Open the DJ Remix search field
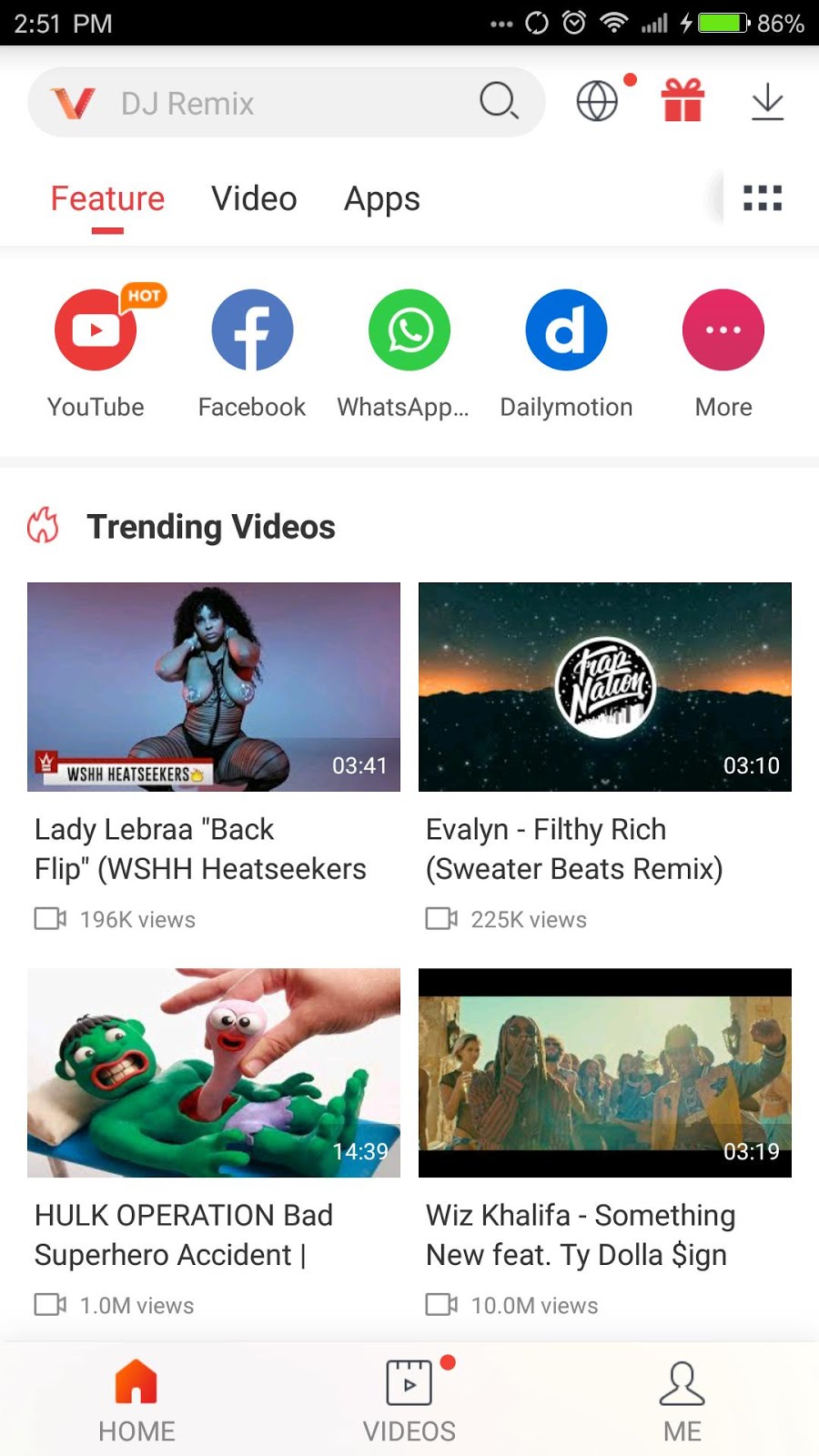The image size is (819, 1456). click(273, 103)
